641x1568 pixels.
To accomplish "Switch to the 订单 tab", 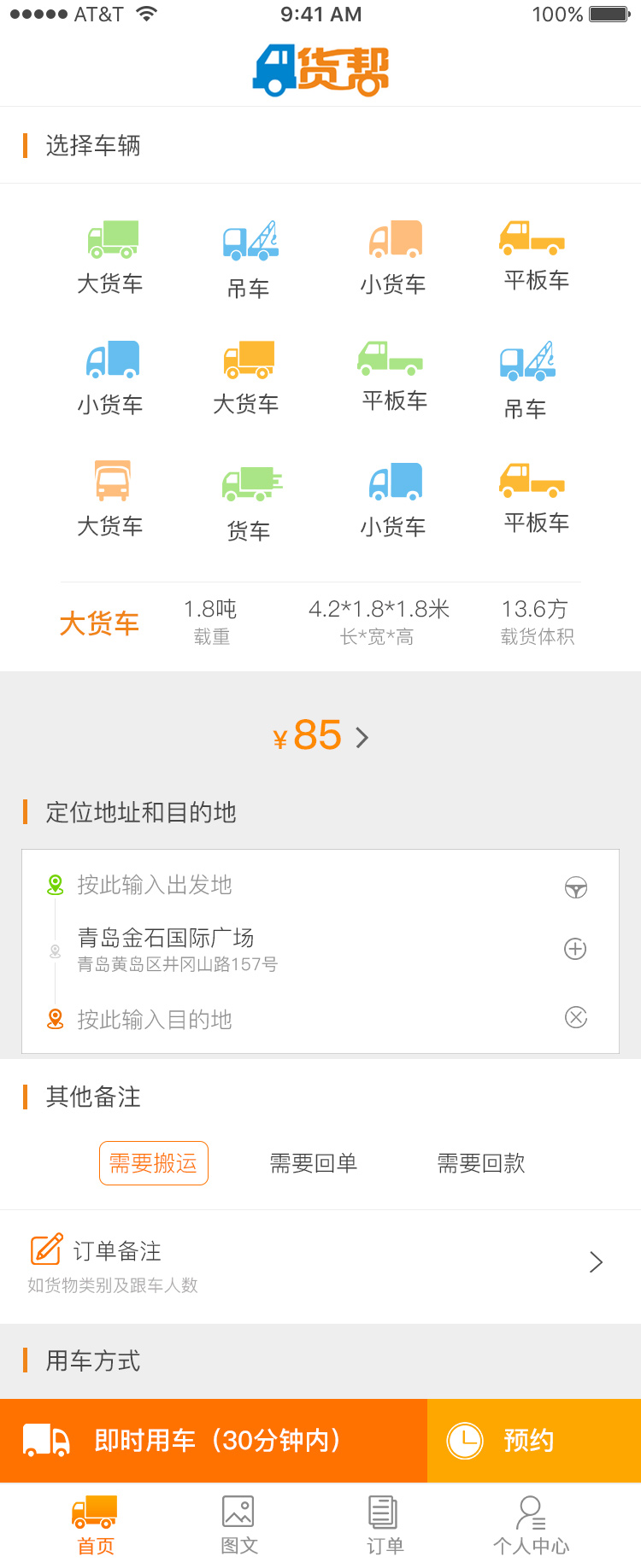I will click(385, 1524).
